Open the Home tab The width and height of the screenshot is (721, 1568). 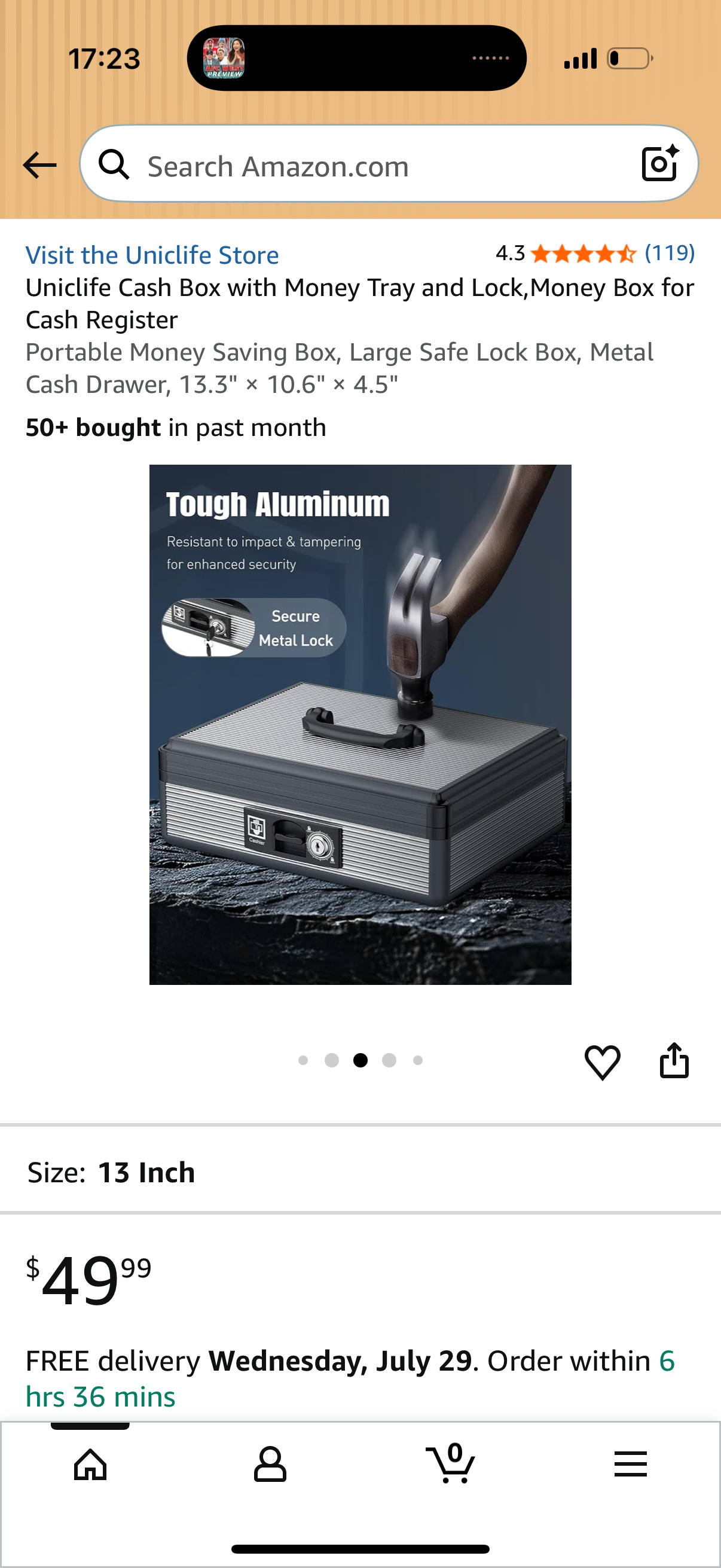point(90,1464)
